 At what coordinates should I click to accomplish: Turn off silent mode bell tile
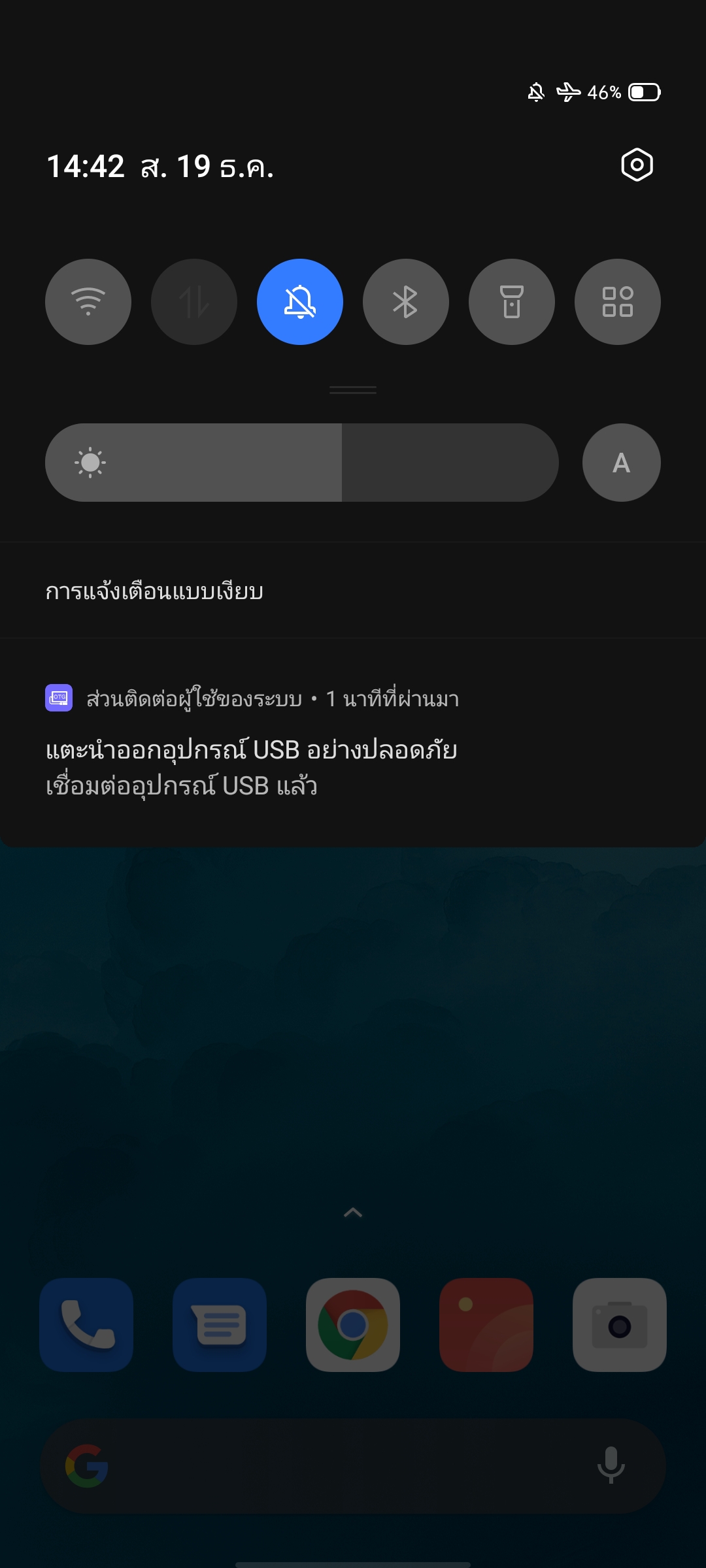pyautogui.click(x=300, y=302)
